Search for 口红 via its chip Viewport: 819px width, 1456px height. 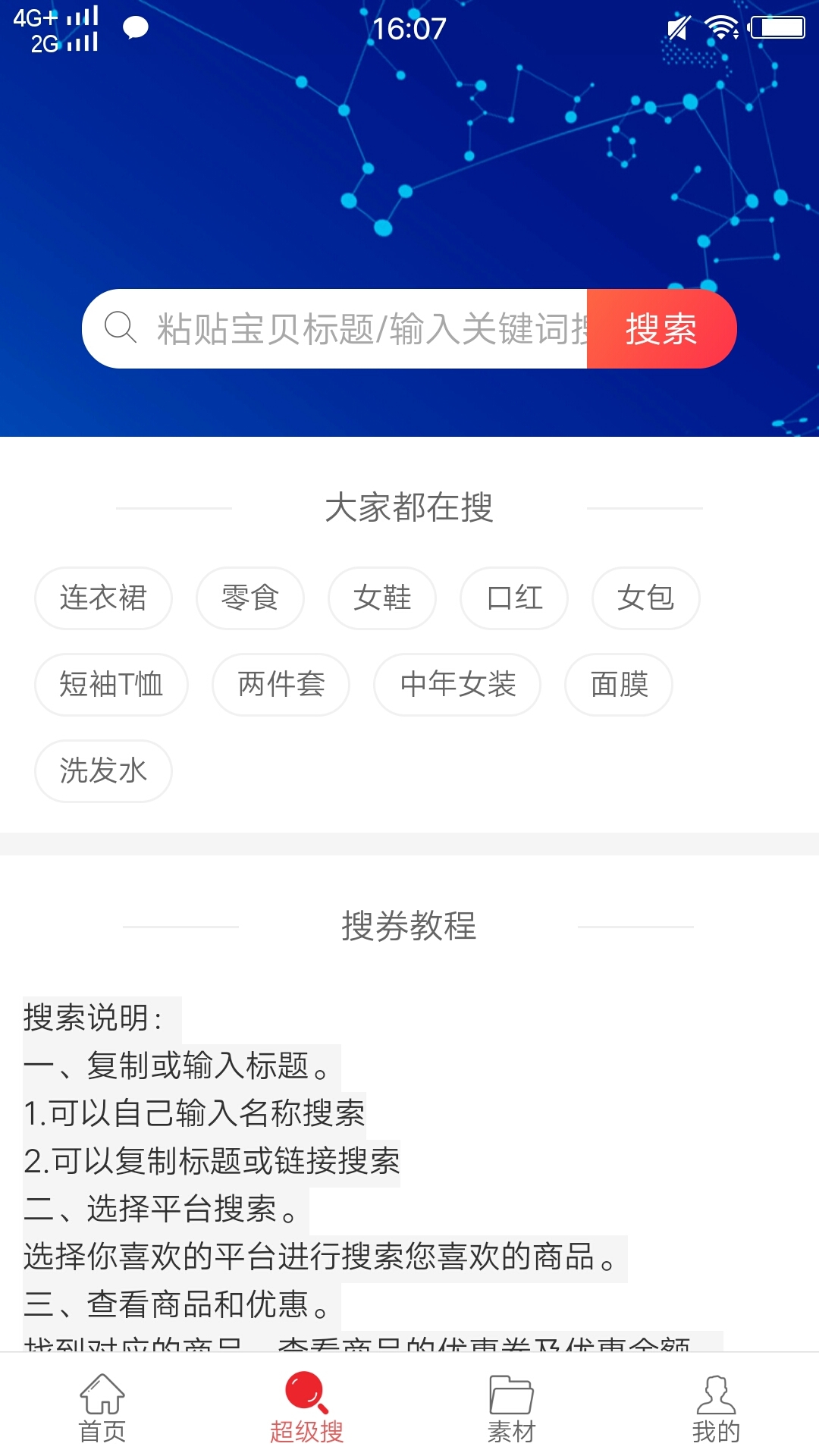tap(514, 598)
